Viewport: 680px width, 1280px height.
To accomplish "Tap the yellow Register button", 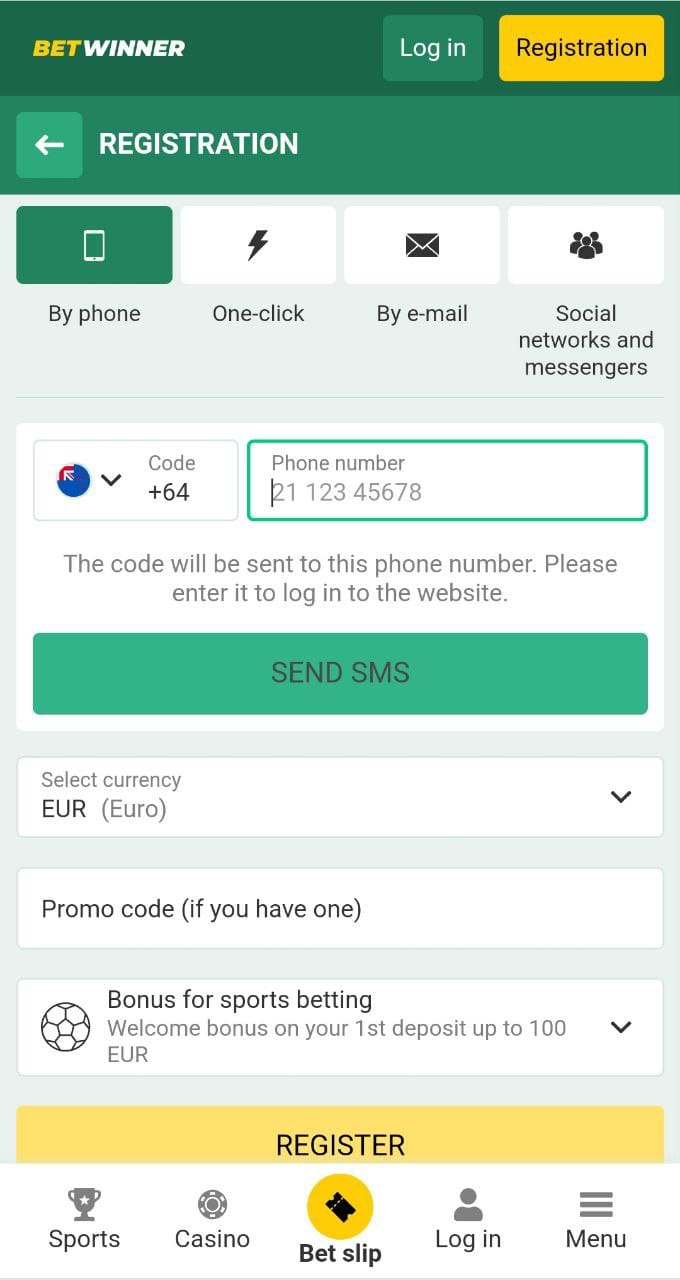I will (x=340, y=1138).
